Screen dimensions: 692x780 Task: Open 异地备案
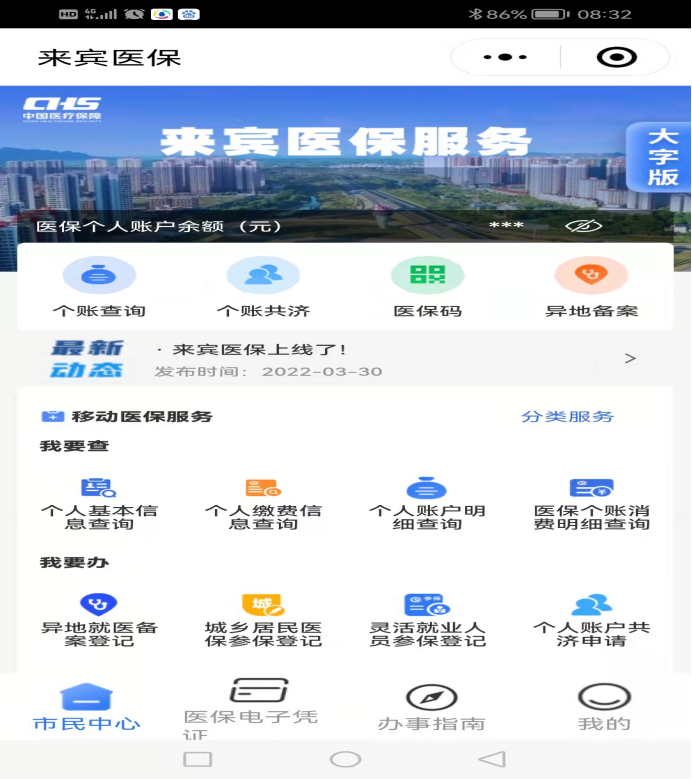[591, 287]
